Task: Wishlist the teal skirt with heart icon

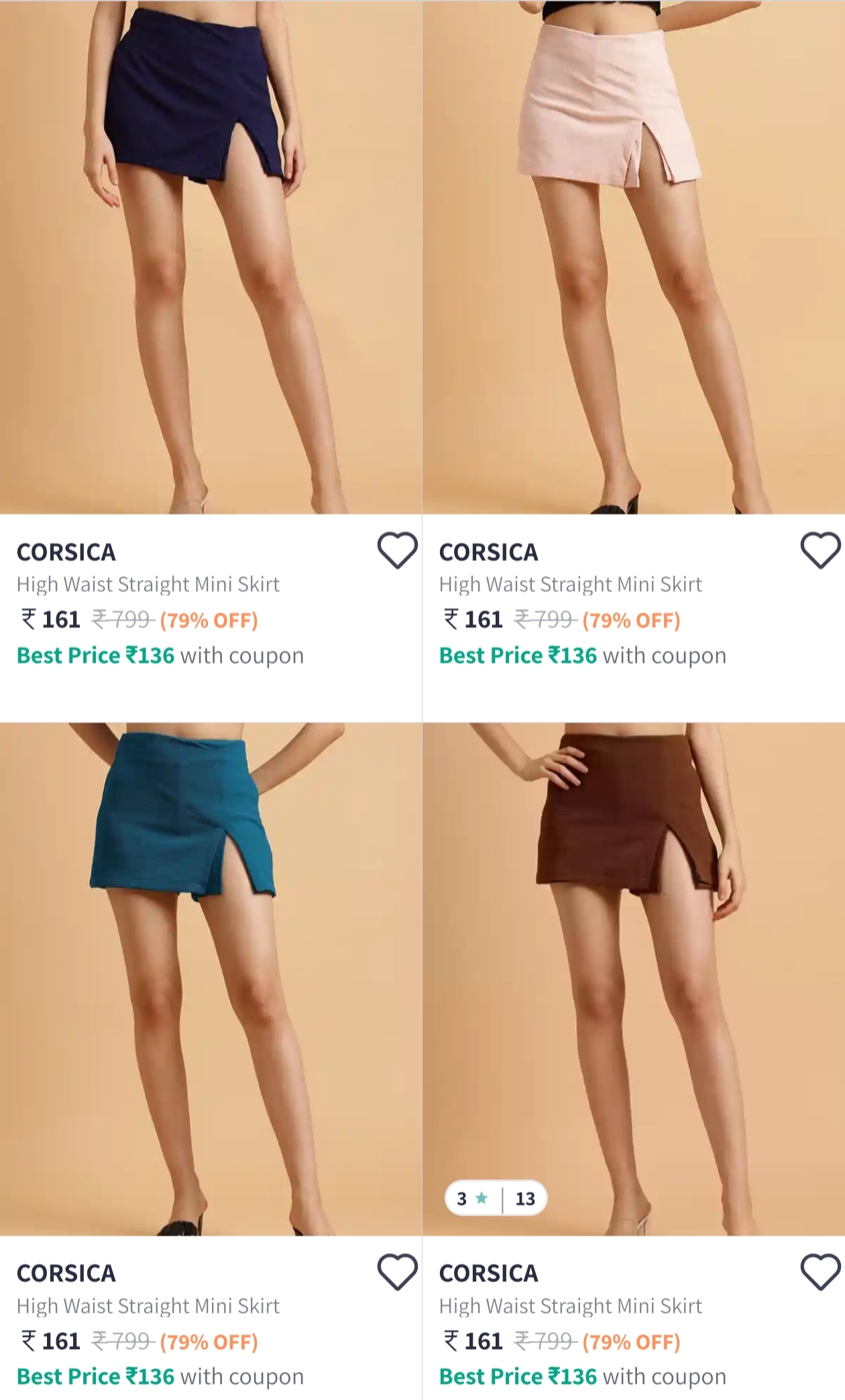Action: (x=397, y=1272)
